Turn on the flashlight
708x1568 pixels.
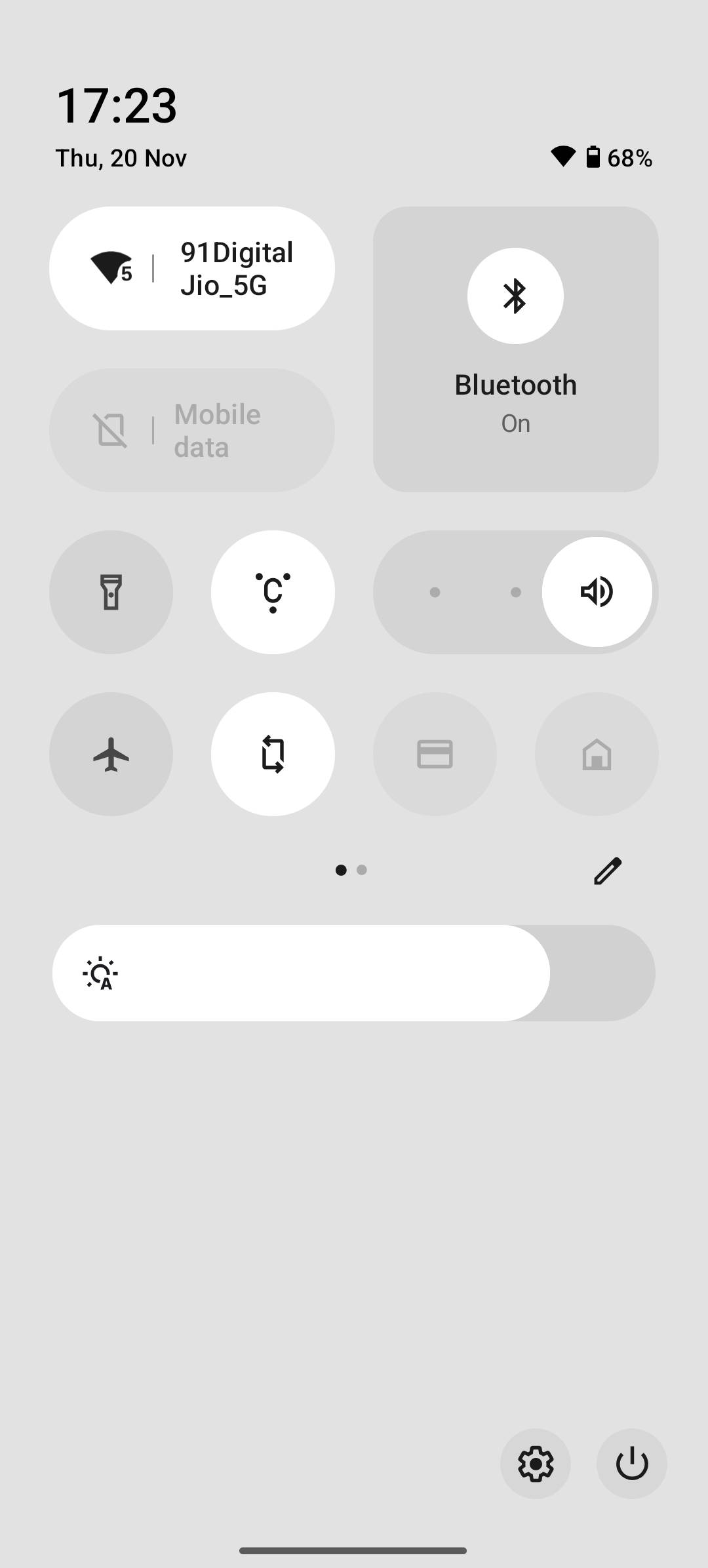[x=111, y=592]
